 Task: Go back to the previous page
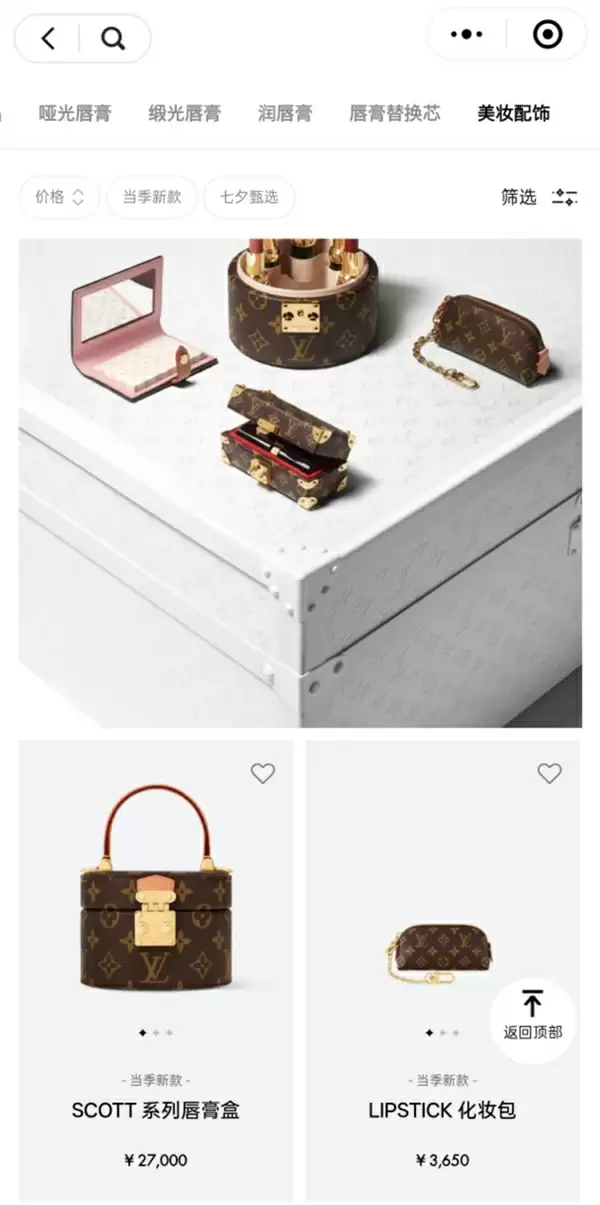(x=48, y=39)
